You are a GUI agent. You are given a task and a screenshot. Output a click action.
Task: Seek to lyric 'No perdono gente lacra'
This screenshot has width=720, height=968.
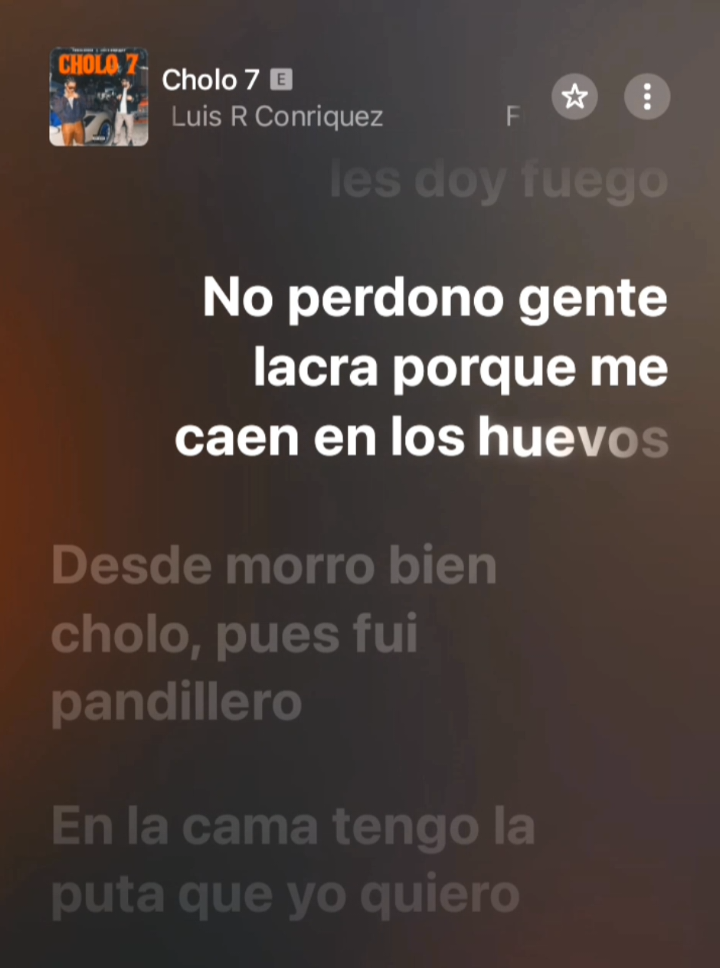[435, 297]
